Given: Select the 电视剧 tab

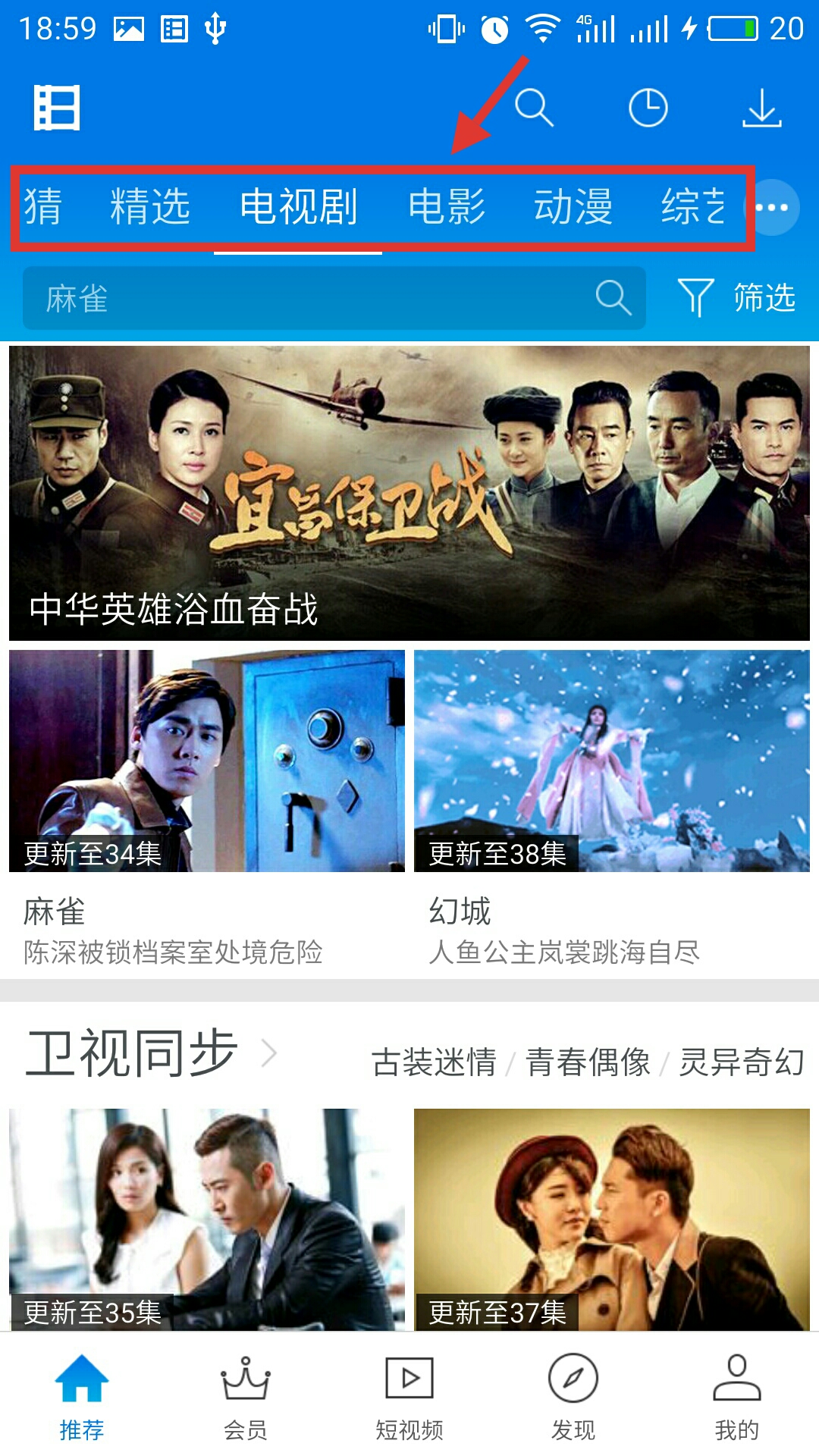Looking at the screenshot, I should [298, 206].
